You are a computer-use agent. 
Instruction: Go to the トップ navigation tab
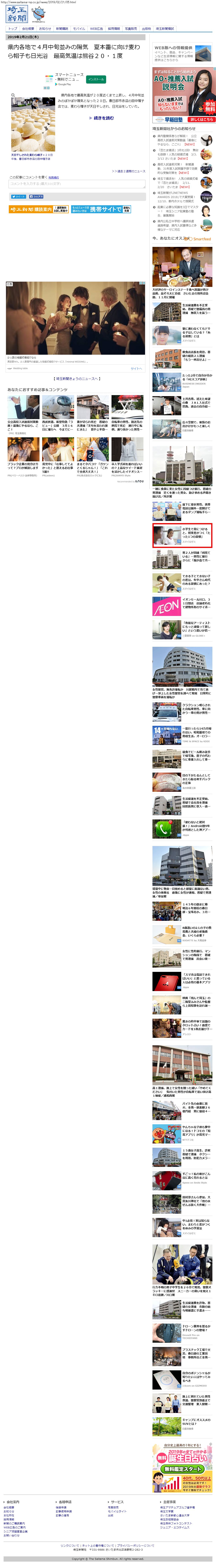(x=12, y=29)
